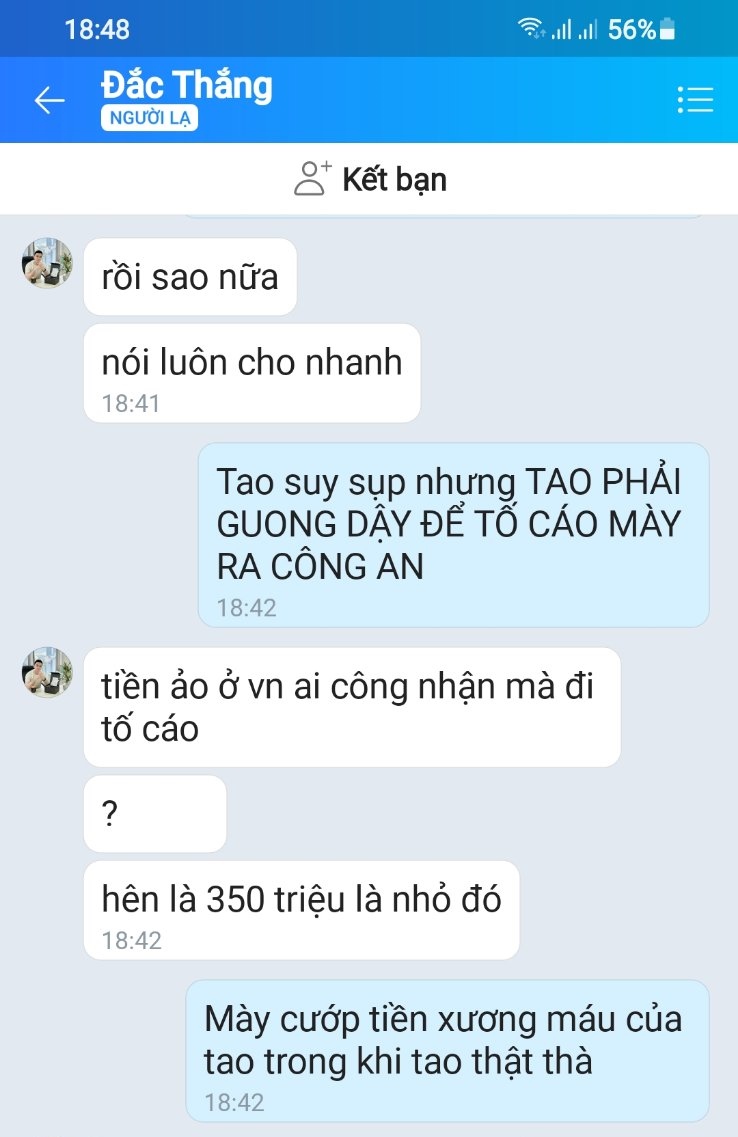Tap Kết bạn to add friend
The height and width of the screenshot is (1137, 738).
tap(370, 180)
